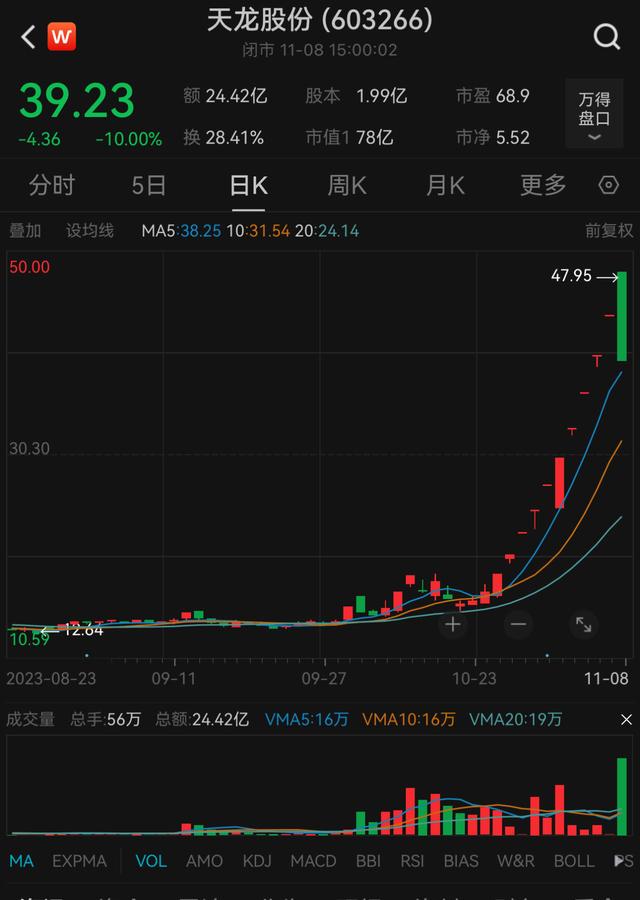Select the MACD indicator
640x900 pixels.
[313, 861]
